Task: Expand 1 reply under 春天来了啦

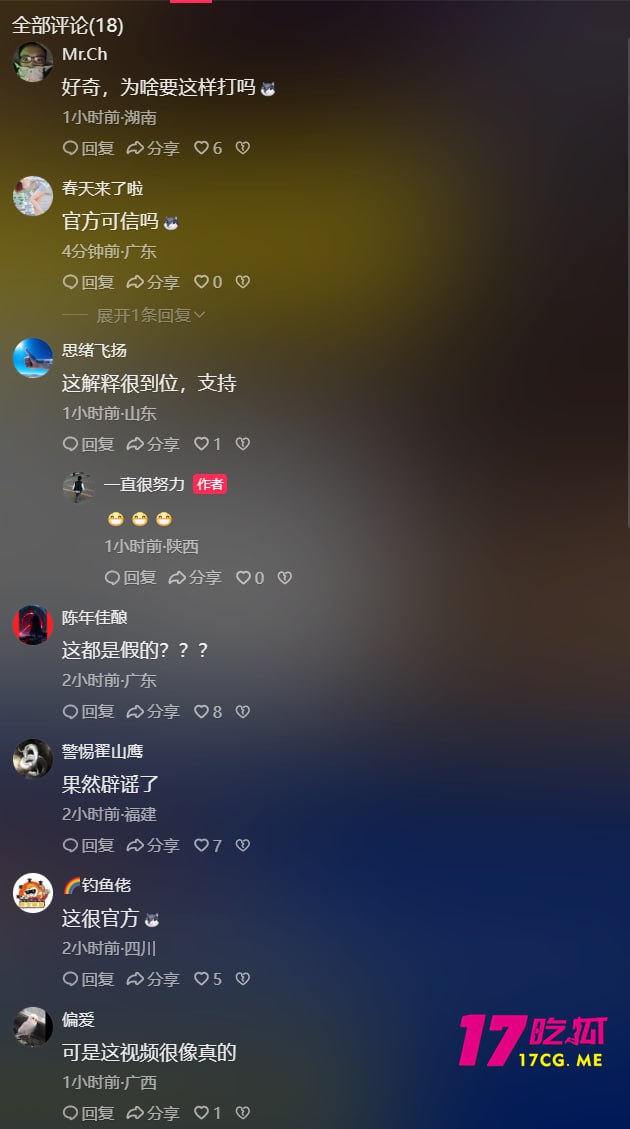Action: click(150, 315)
